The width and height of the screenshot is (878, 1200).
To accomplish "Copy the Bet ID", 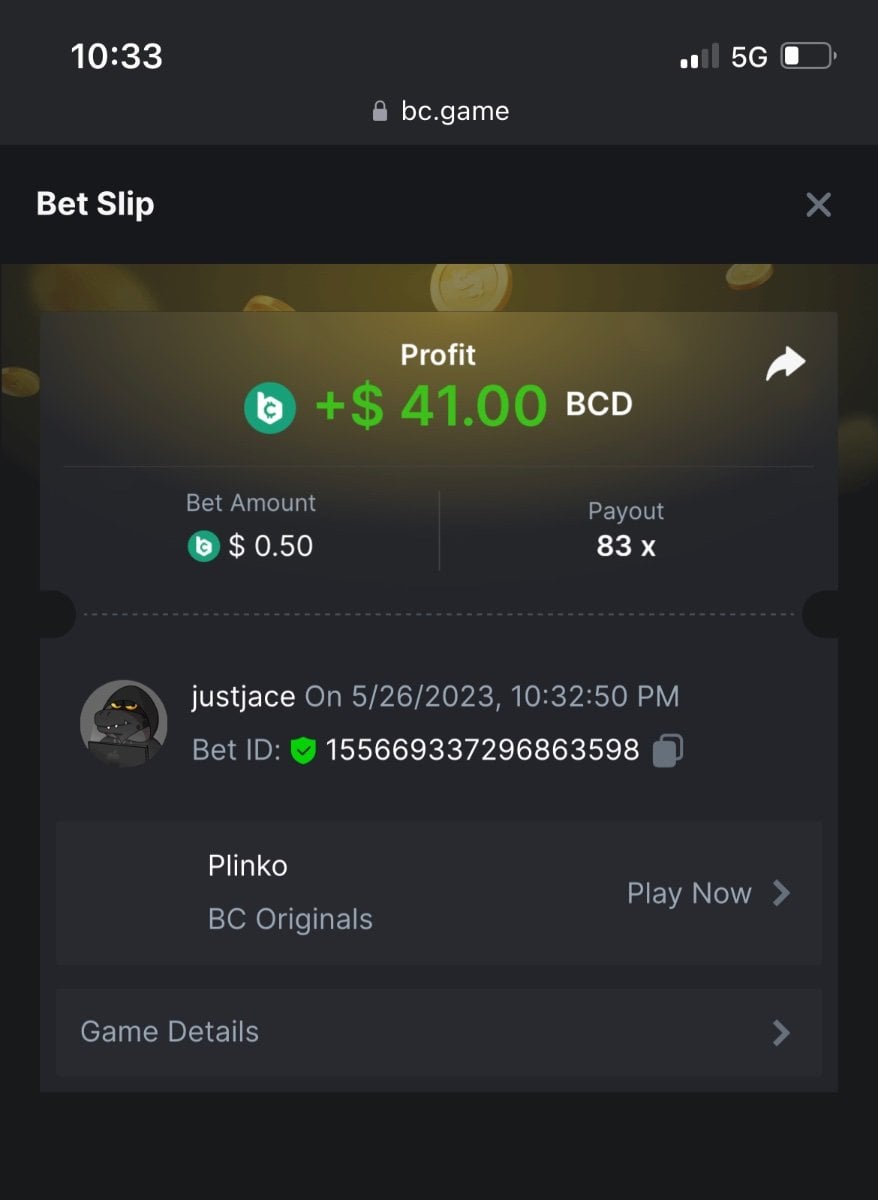I will point(668,750).
